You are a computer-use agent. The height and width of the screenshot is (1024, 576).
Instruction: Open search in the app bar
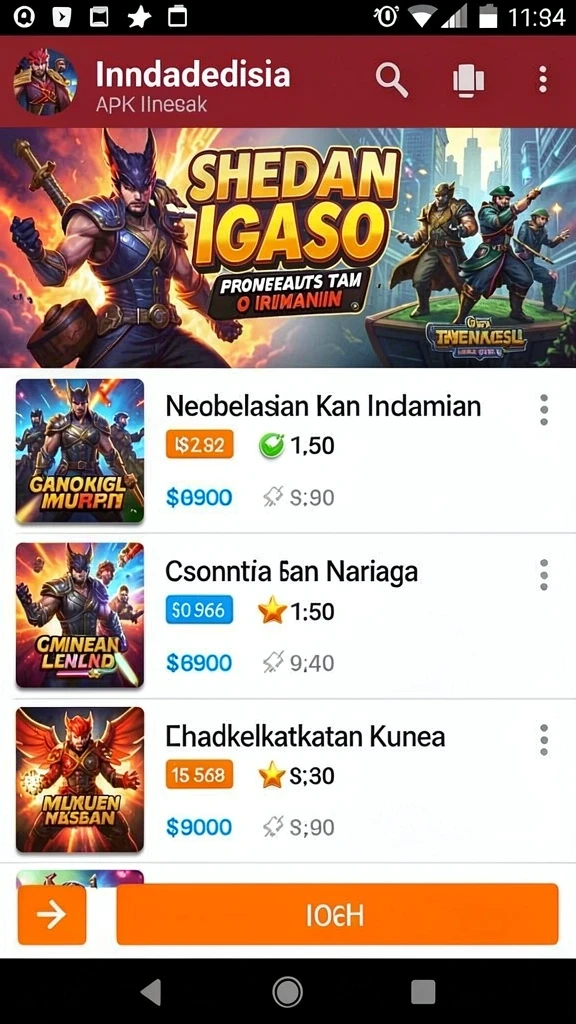pyautogui.click(x=392, y=81)
